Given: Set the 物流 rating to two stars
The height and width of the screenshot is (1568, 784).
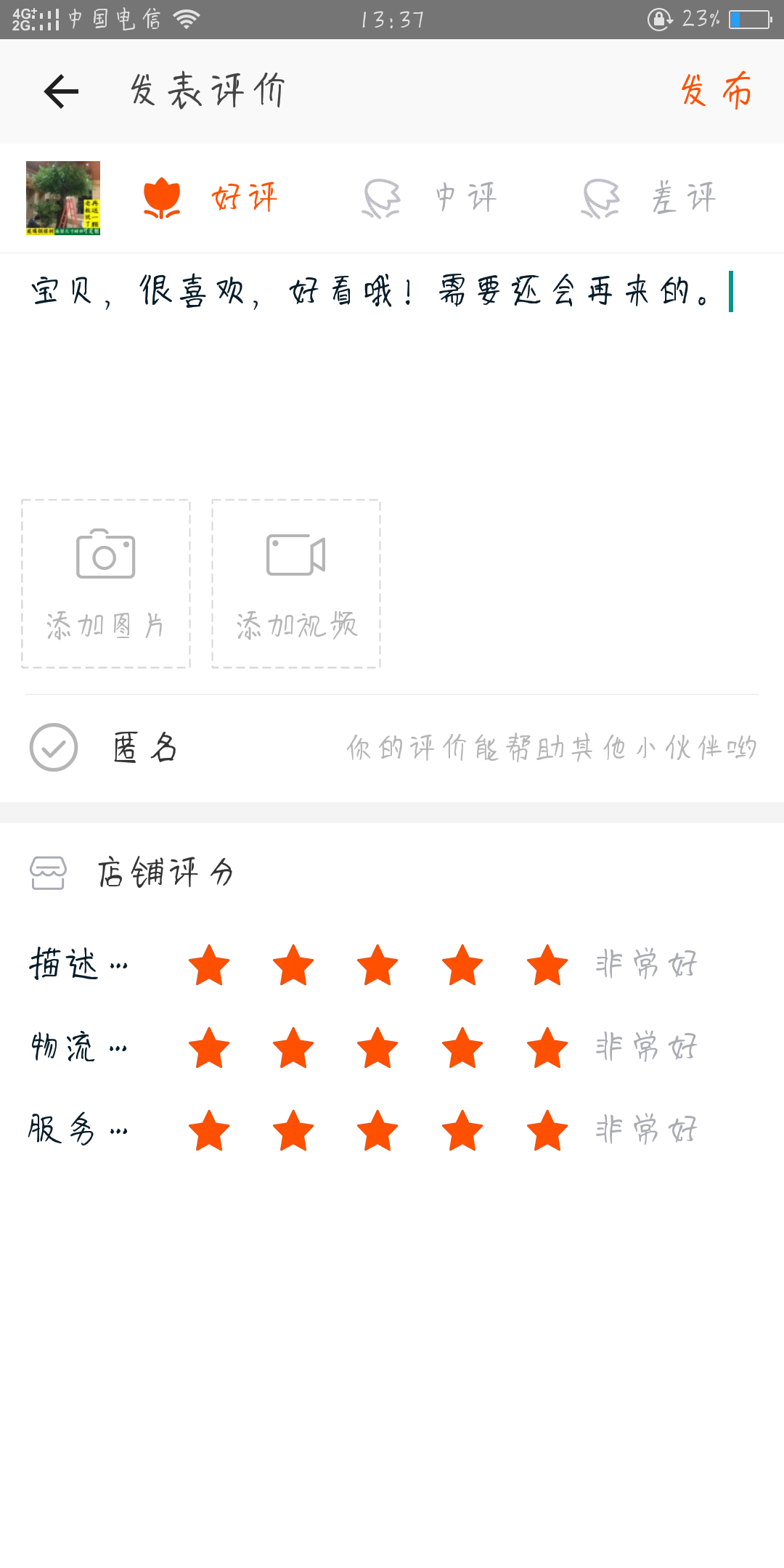Looking at the screenshot, I should (293, 1048).
